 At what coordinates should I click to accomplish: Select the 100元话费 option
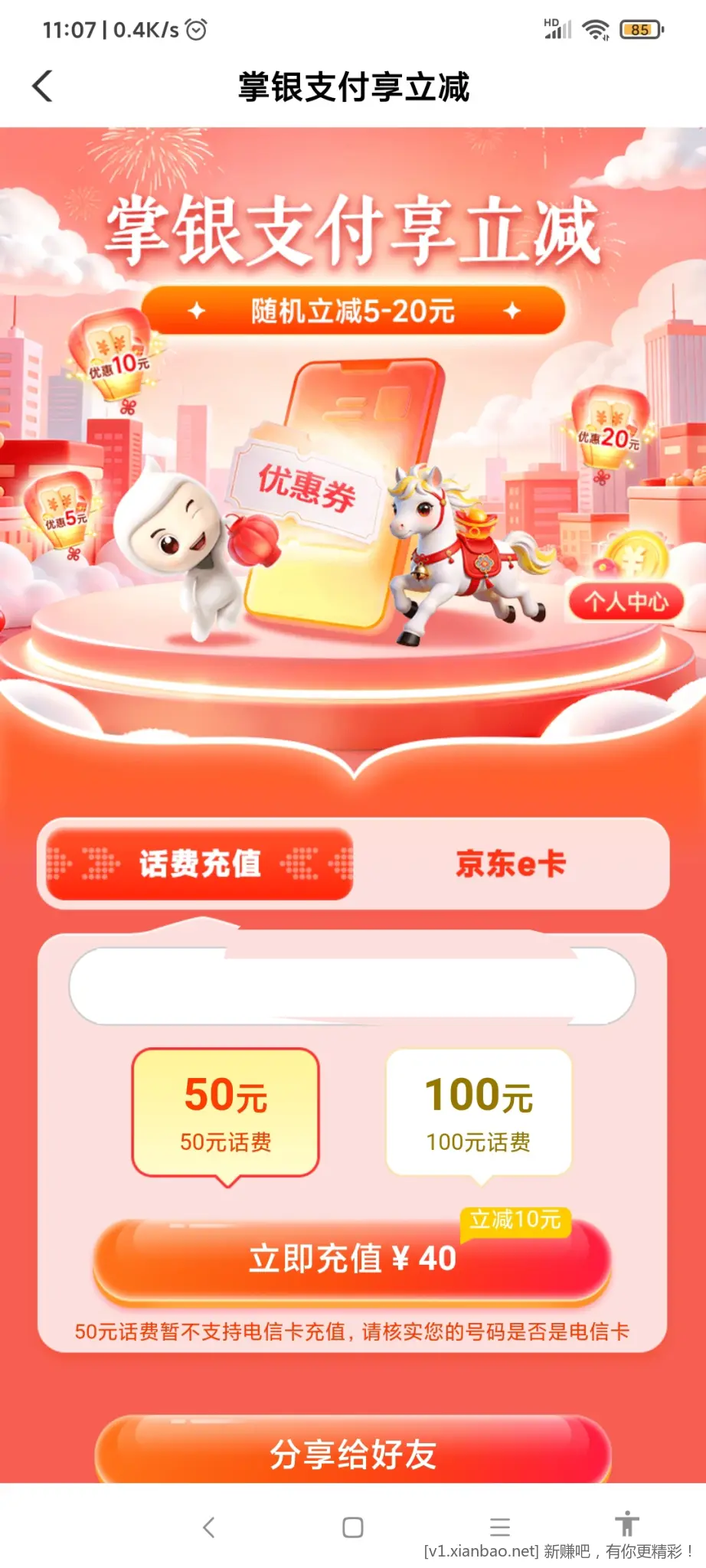(x=479, y=1112)
